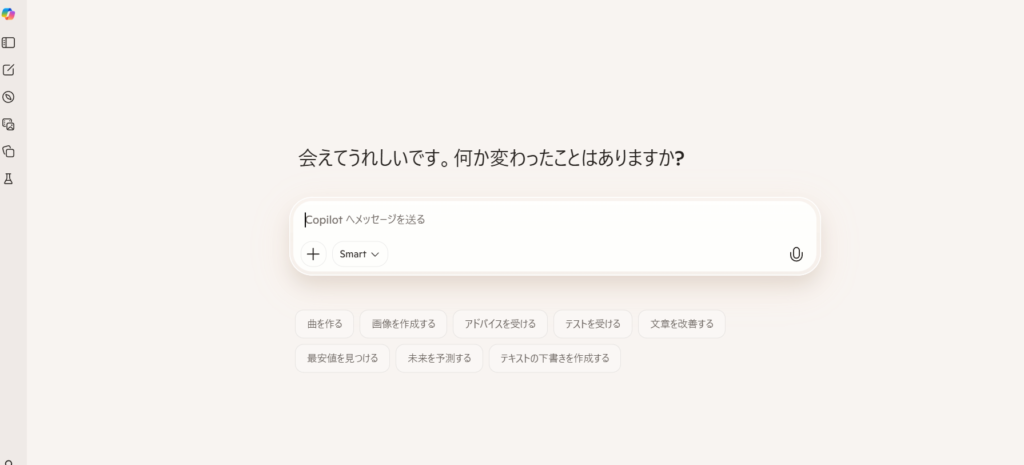Toggle the sidebar panel icon
The height and width of the screenshot is (465, 1024).
pos(8,43)
